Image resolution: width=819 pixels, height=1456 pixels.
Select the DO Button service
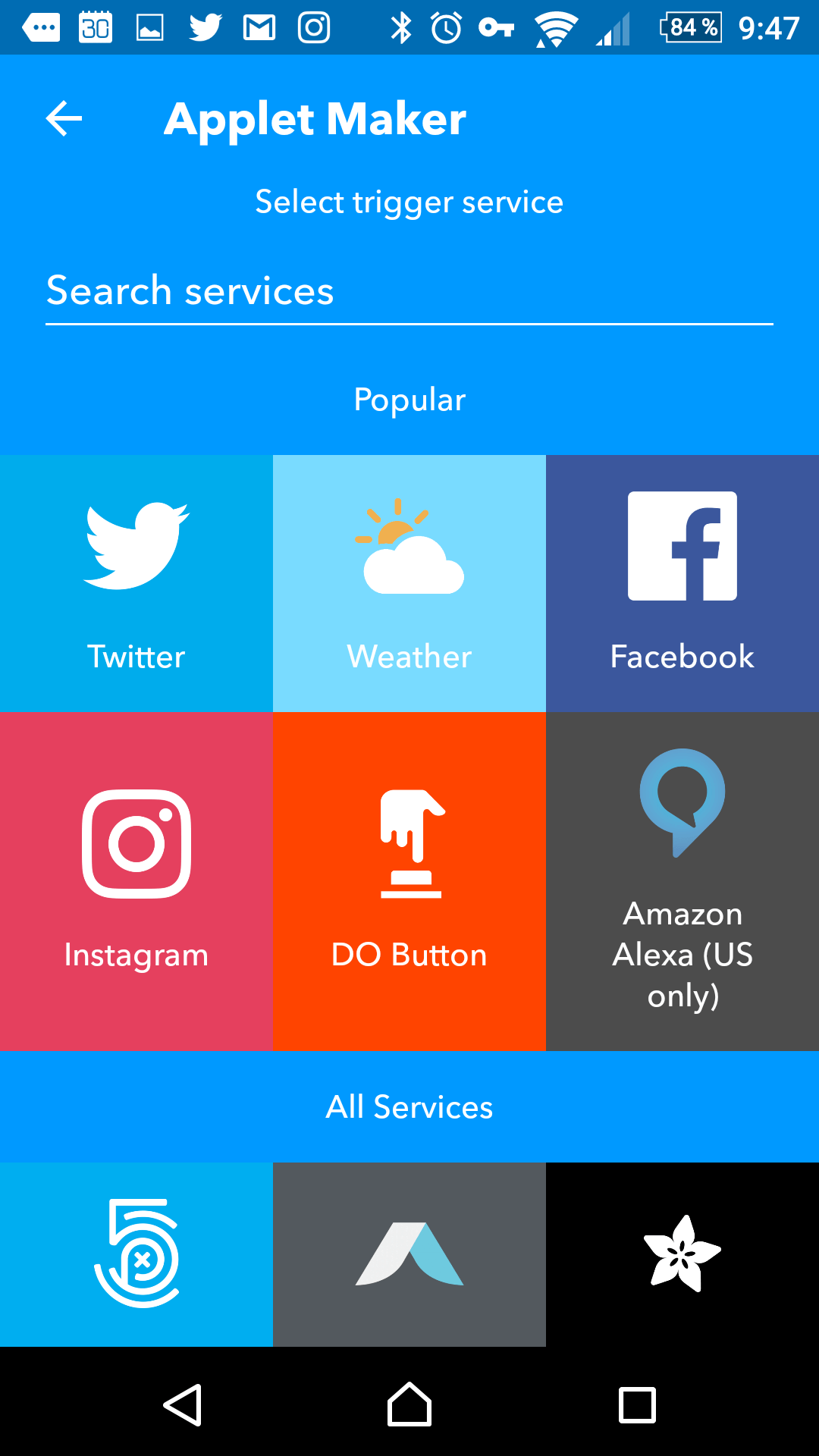(409, 881)
